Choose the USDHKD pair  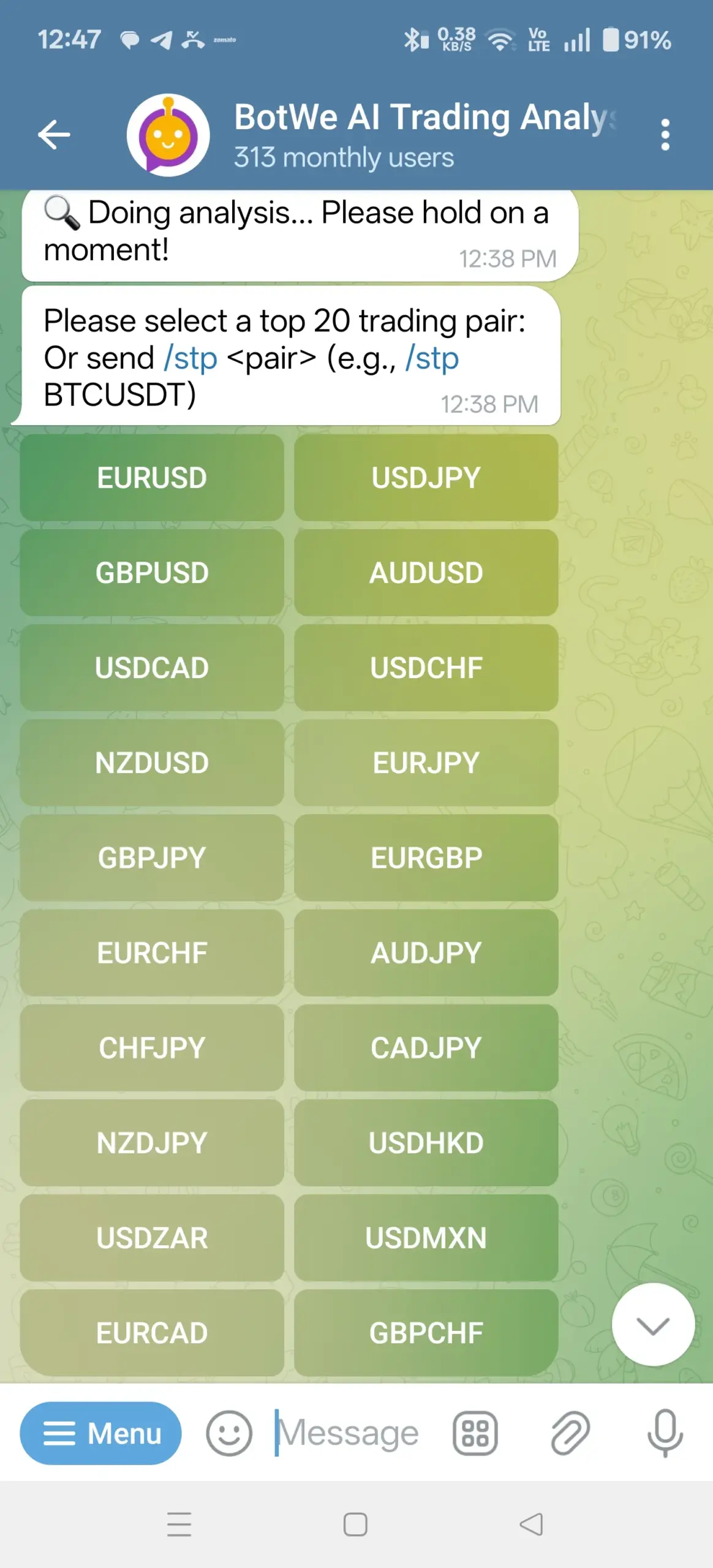tap(426, 1143)
